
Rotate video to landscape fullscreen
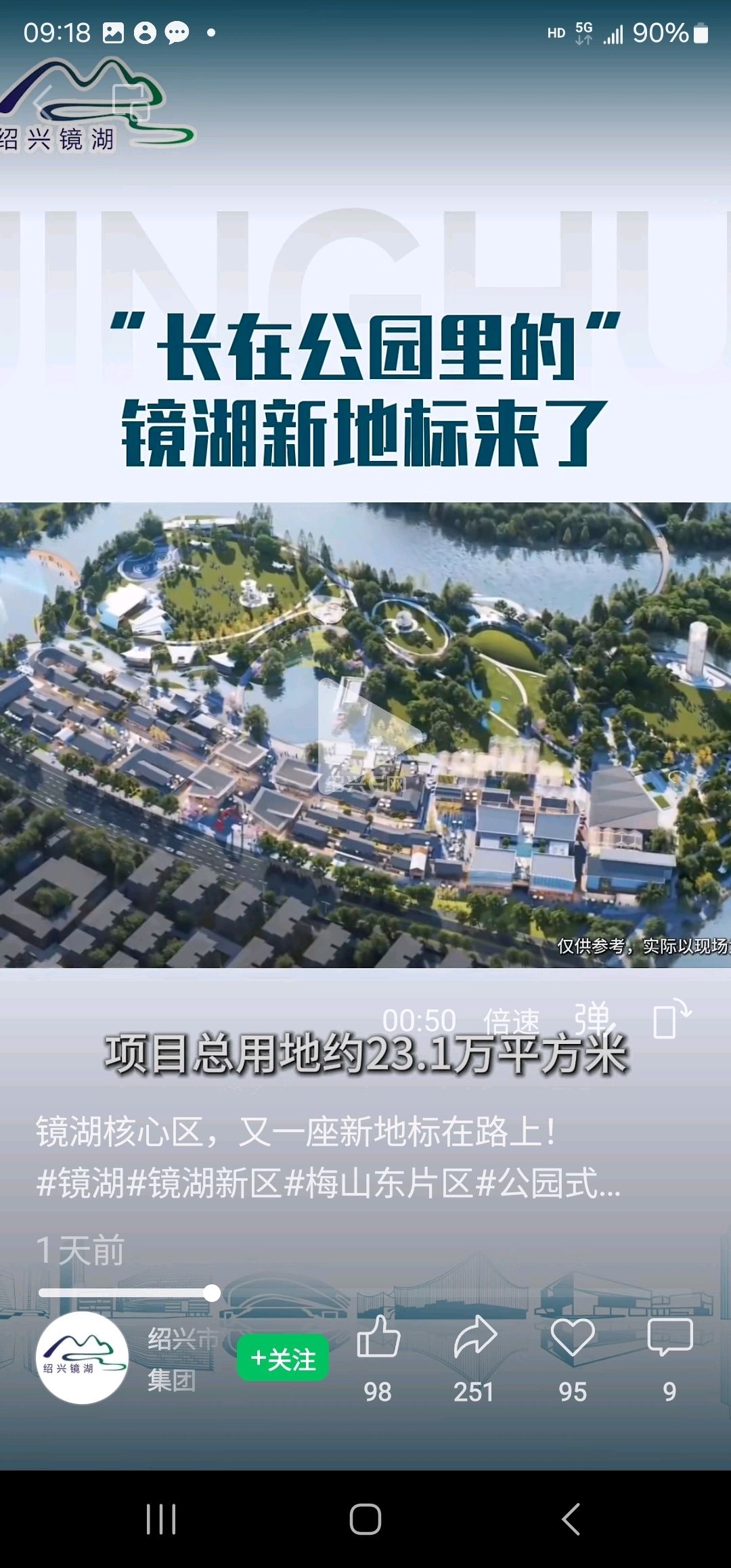[670, 1019]
